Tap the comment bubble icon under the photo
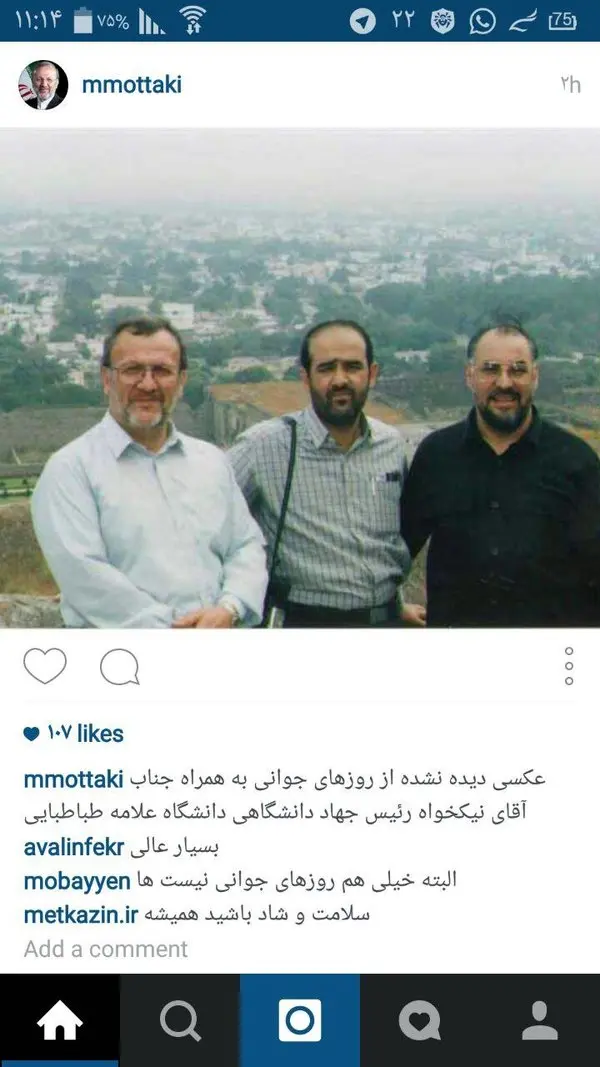Screen dimensions: 600x1067 click(119, 667)
